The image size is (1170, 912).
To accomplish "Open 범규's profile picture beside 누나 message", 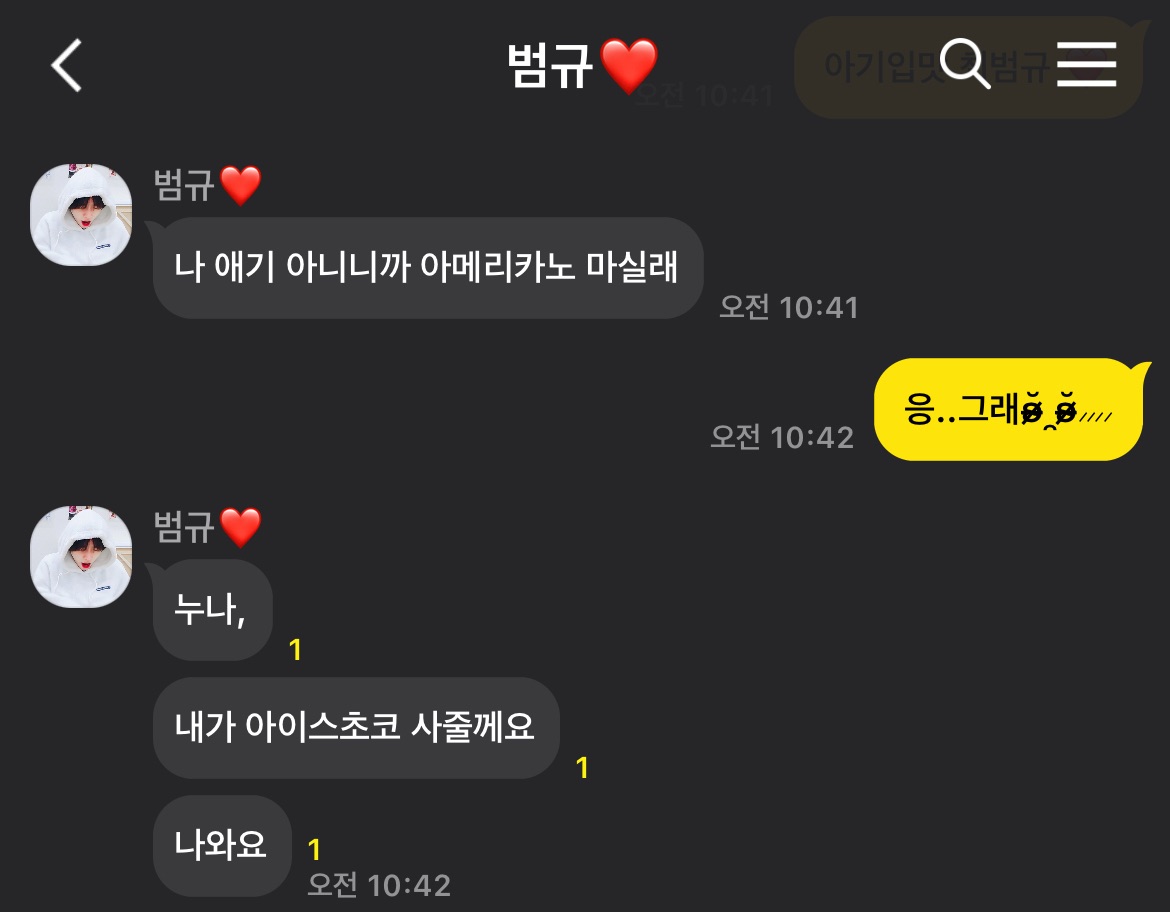I will pos(81,557).
